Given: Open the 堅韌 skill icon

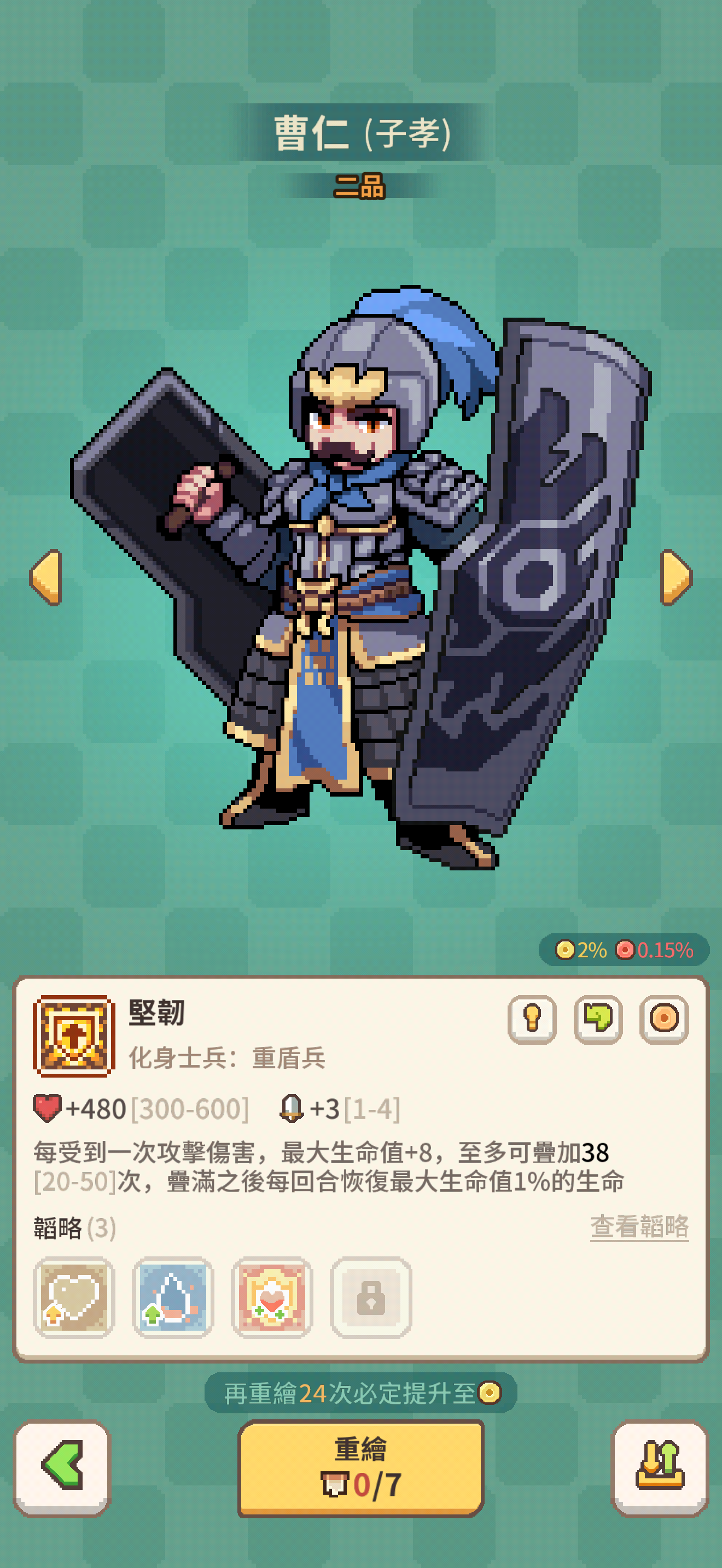Looking at the screenshot, I should tap(74, 1036).
